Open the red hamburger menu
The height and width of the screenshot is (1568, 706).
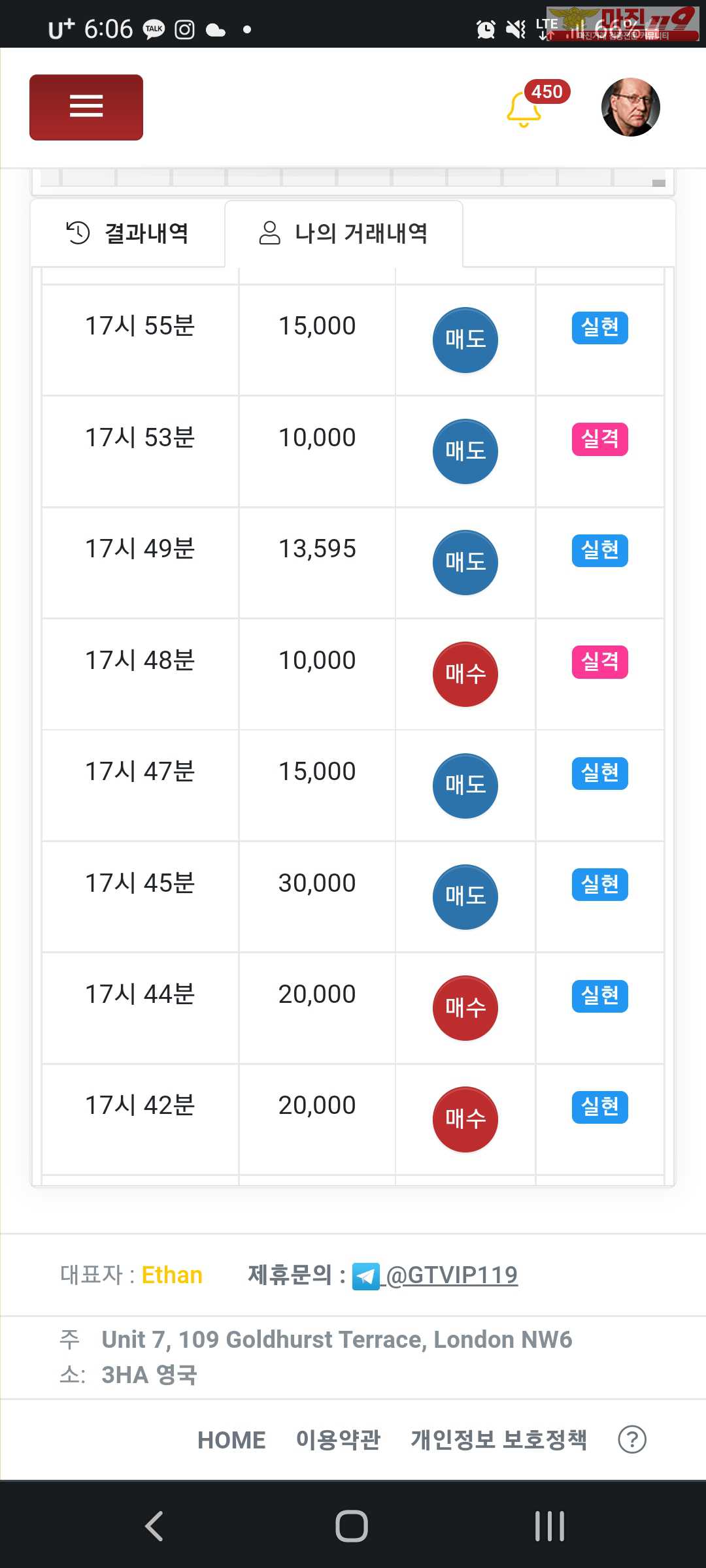click(86, 107)
